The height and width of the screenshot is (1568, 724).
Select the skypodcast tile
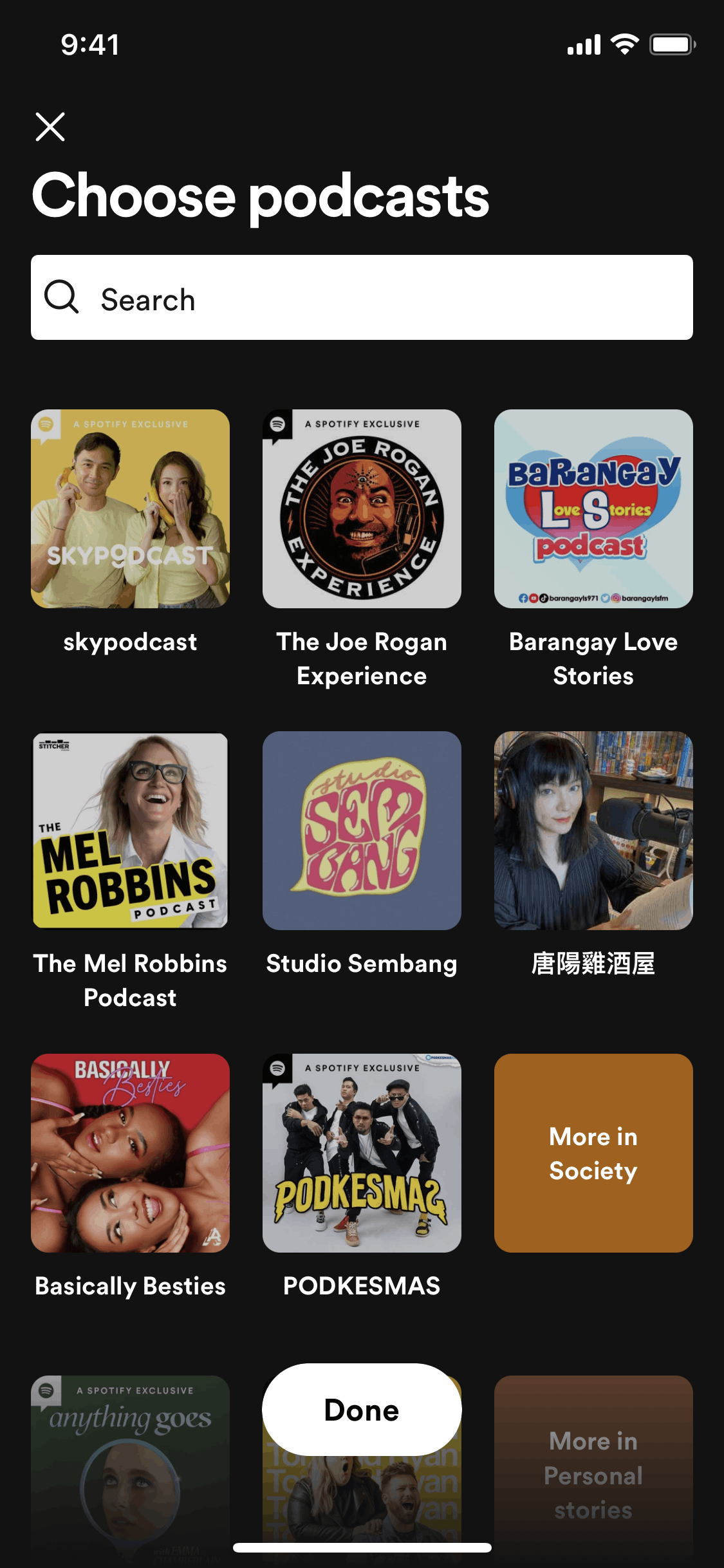[130, 509]
